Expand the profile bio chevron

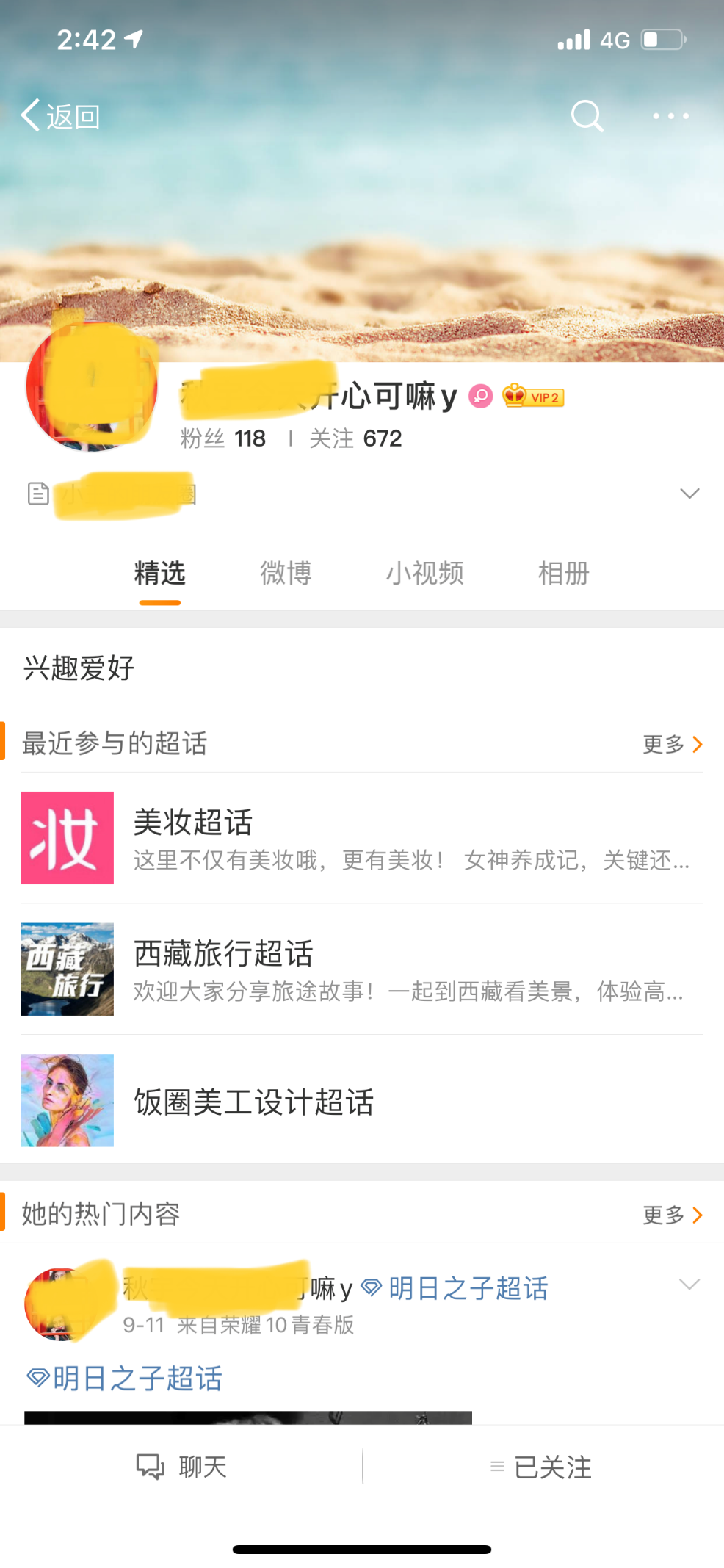tap(689, 494)
